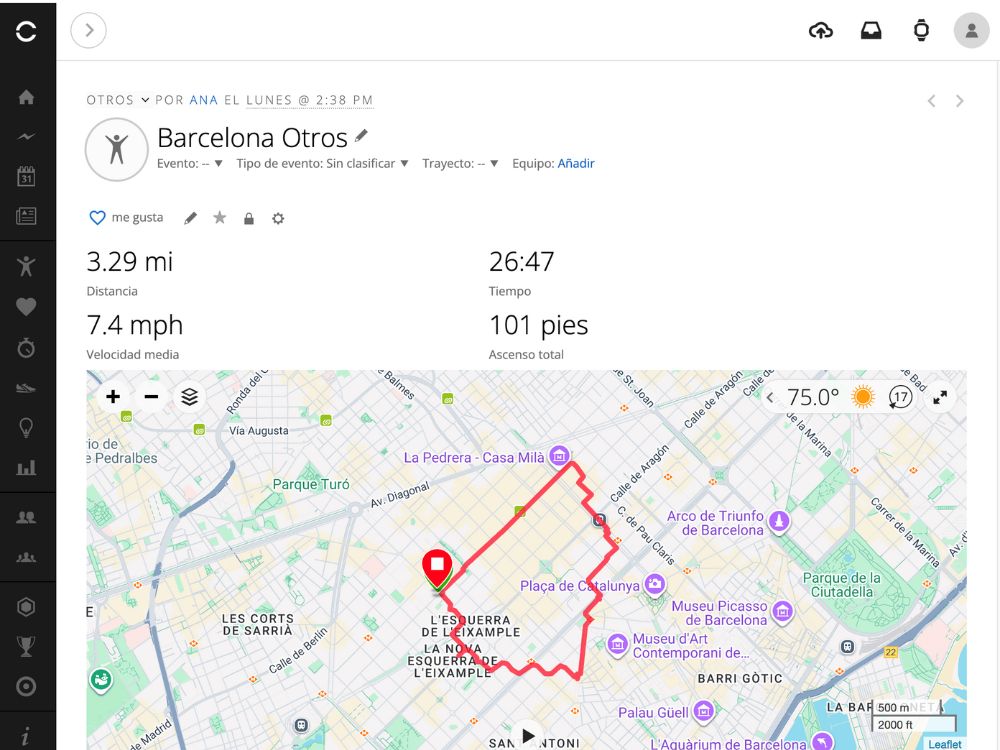
Task: Like this activity with me gusta
Action: tap(125, 218)
